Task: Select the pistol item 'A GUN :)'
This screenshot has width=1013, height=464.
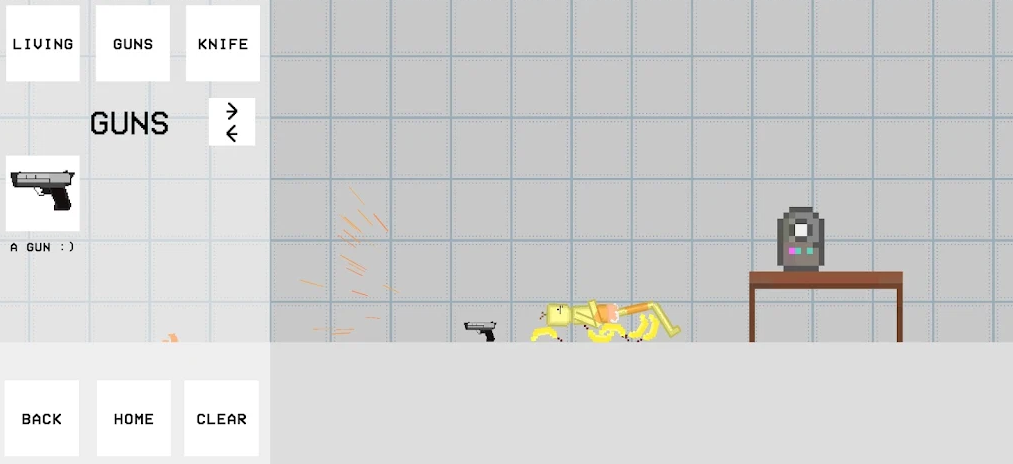Action: pos(42,192)
